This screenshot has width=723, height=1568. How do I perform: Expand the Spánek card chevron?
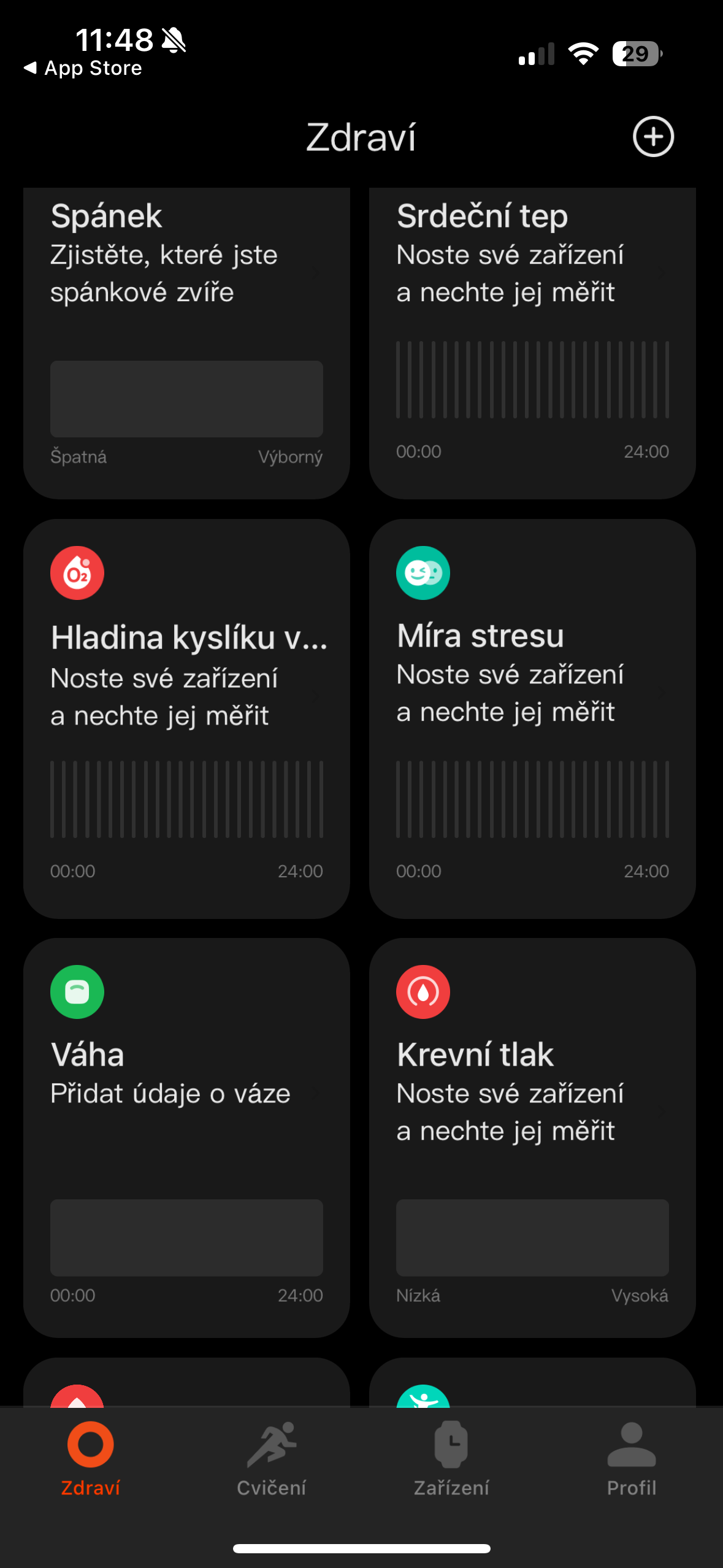point(316,273)
